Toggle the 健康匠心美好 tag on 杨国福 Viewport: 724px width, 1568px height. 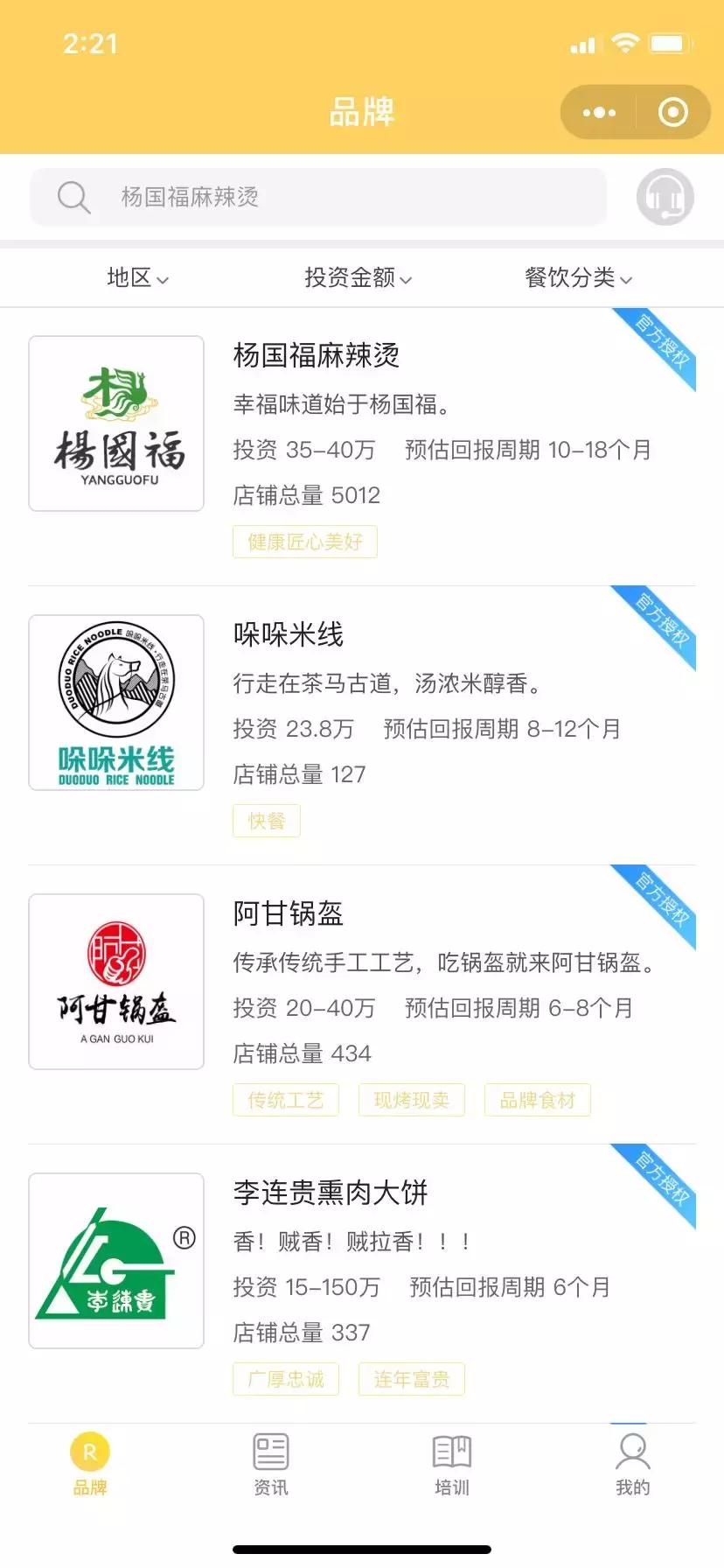304,542
